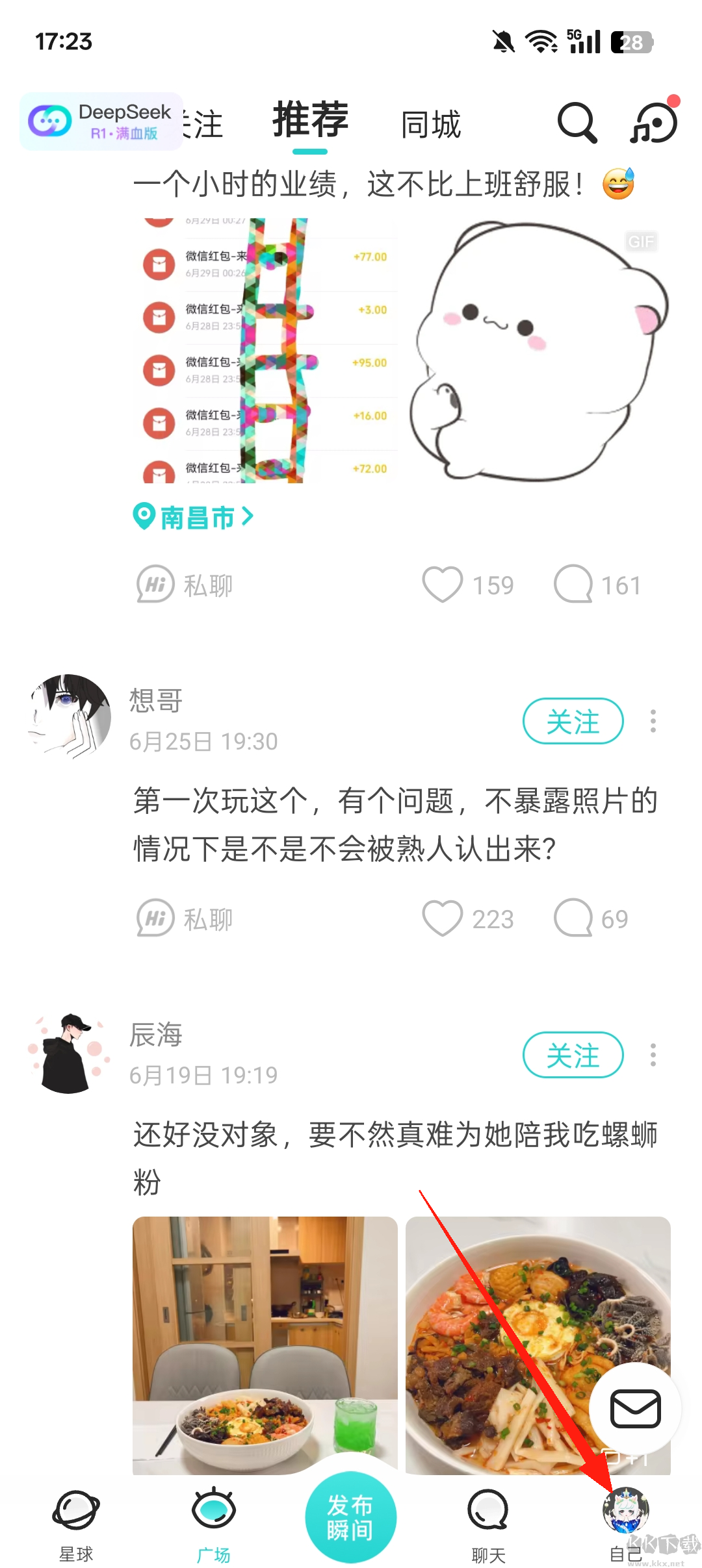Open the search magnifier icon
The image size is (702, 1568).
coord(577,122)
